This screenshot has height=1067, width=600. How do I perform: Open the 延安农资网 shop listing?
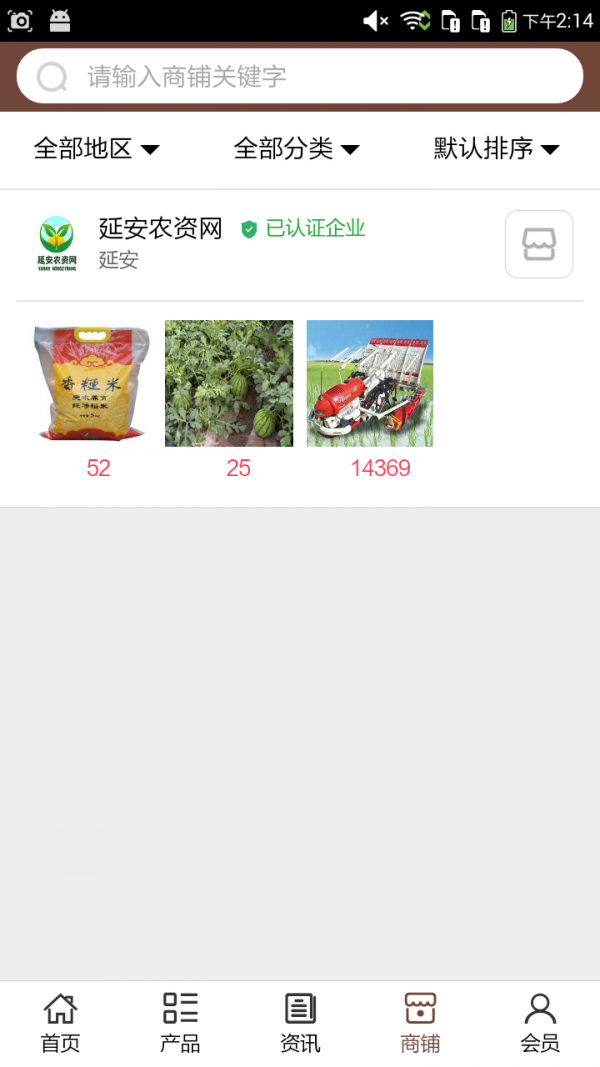click(160, 229)
